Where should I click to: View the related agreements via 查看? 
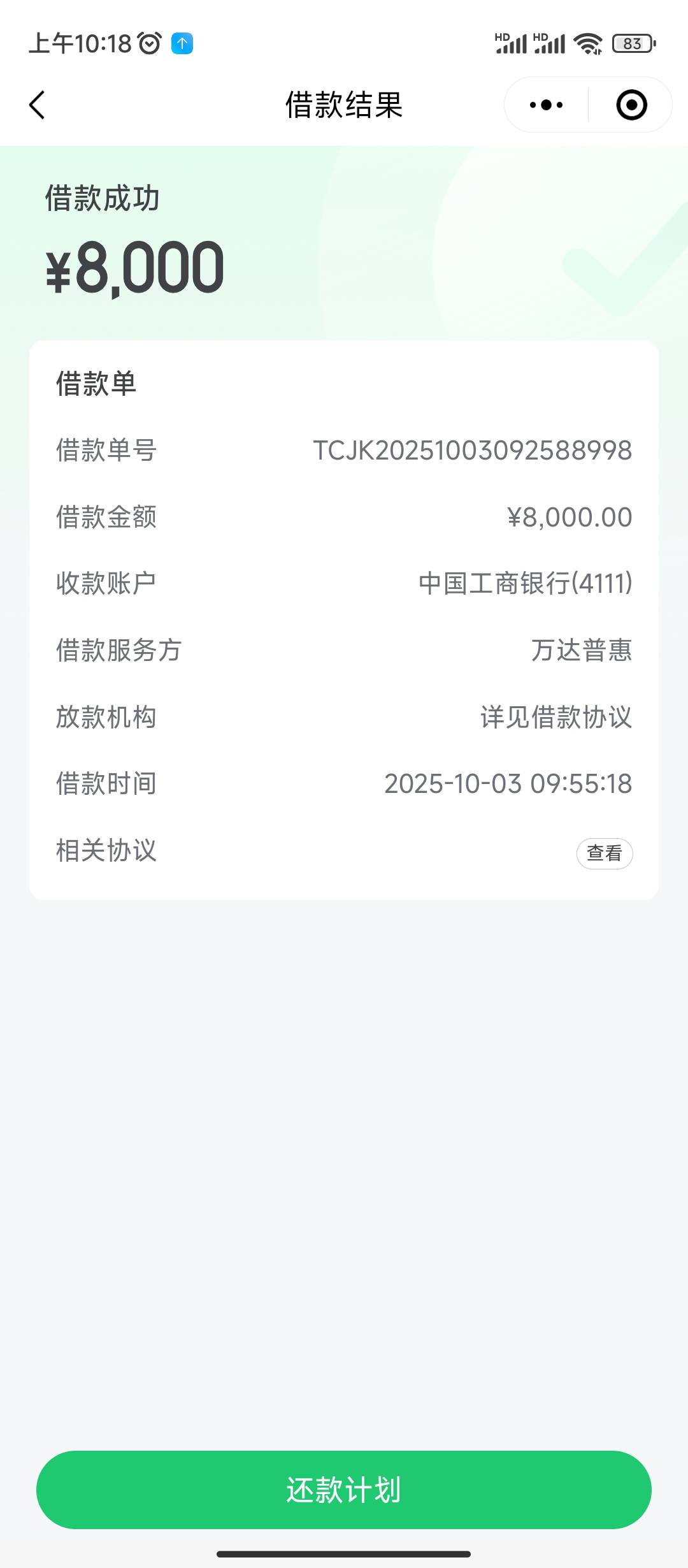click(x=605, y=853)
